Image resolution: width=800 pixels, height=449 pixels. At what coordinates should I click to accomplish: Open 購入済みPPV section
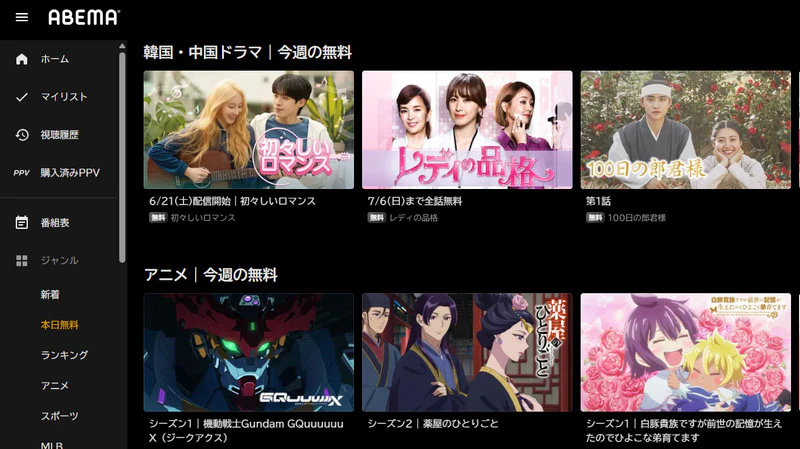(x=69, y=172)
